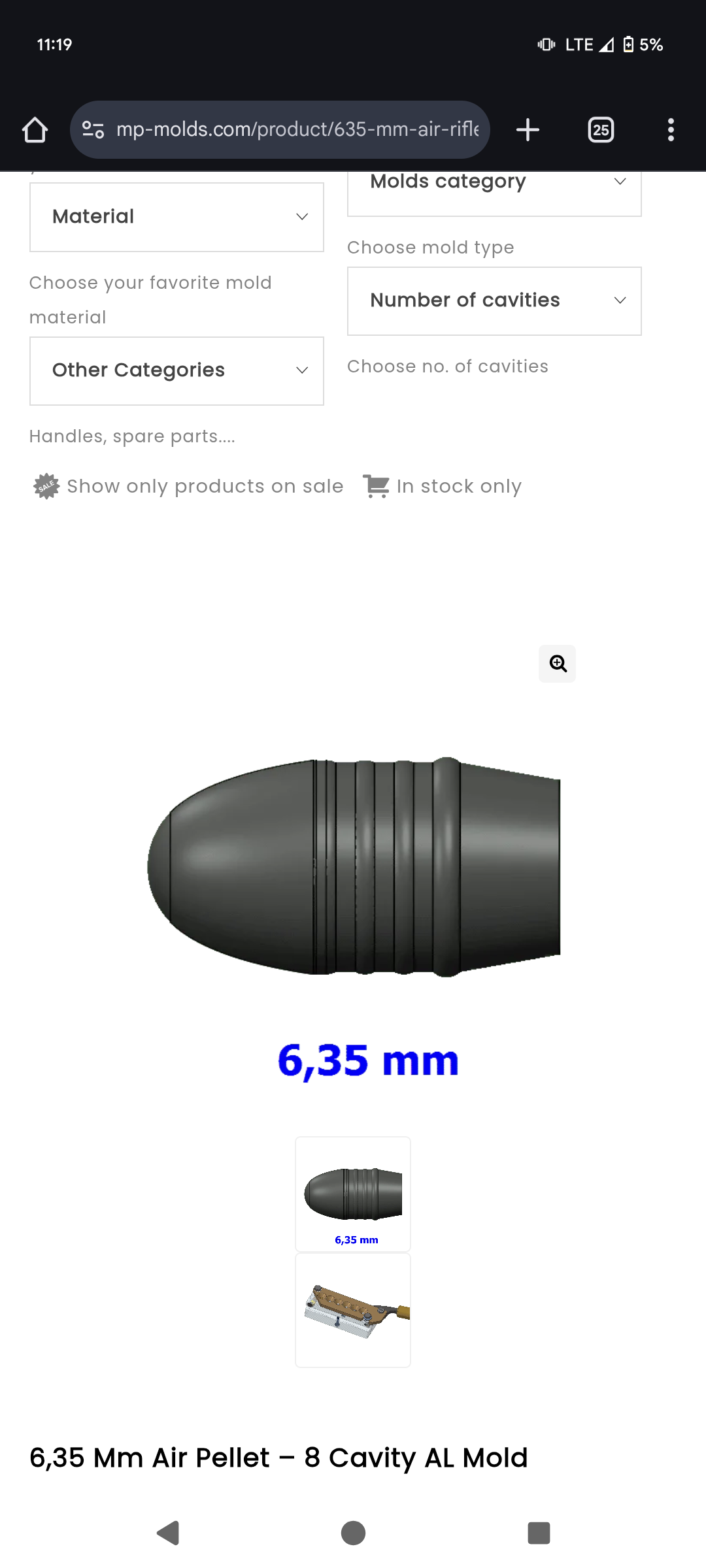The height and width of the screenshot is (1568, 706).
Task: Expand the Material dropdown
Action: click(x=176, y=217)
